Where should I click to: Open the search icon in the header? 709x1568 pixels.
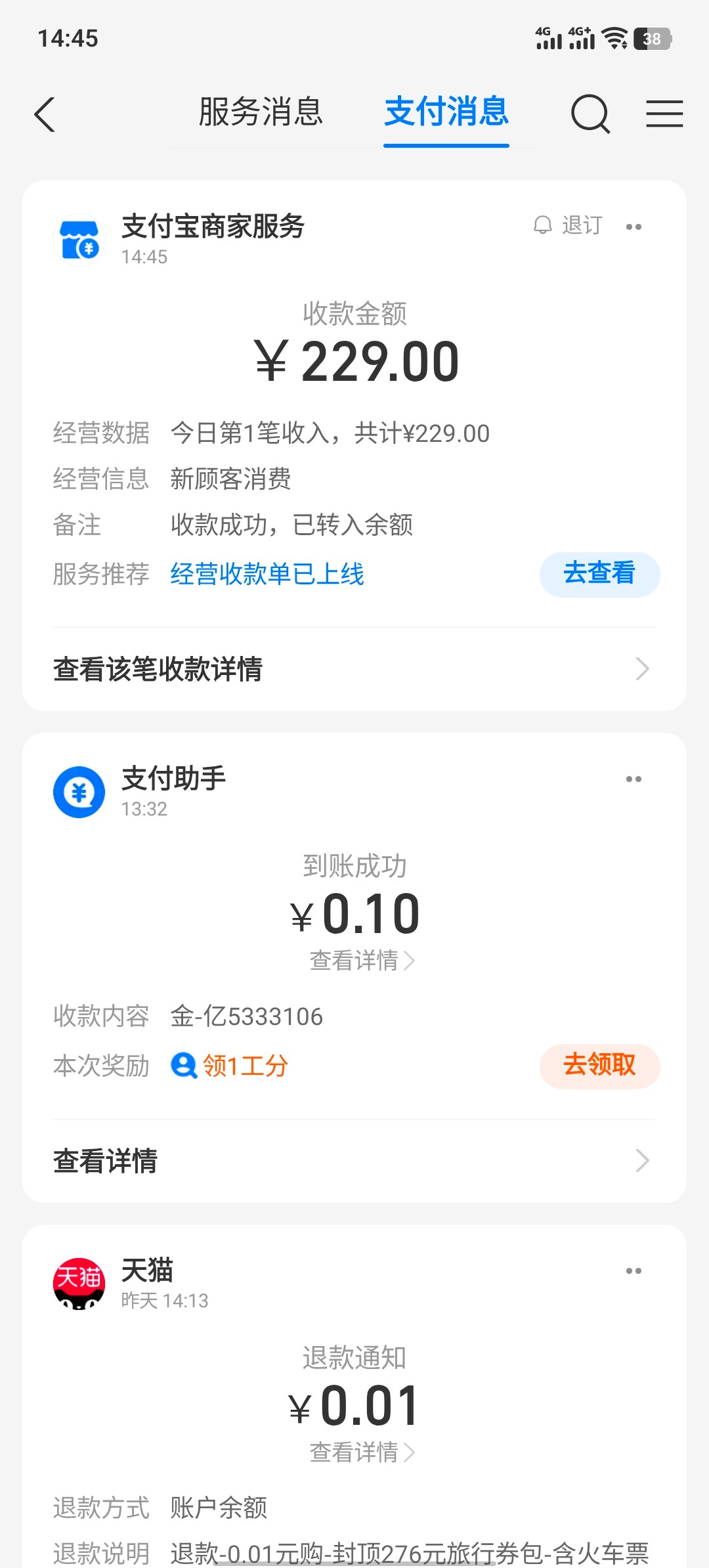click(590, 114)
